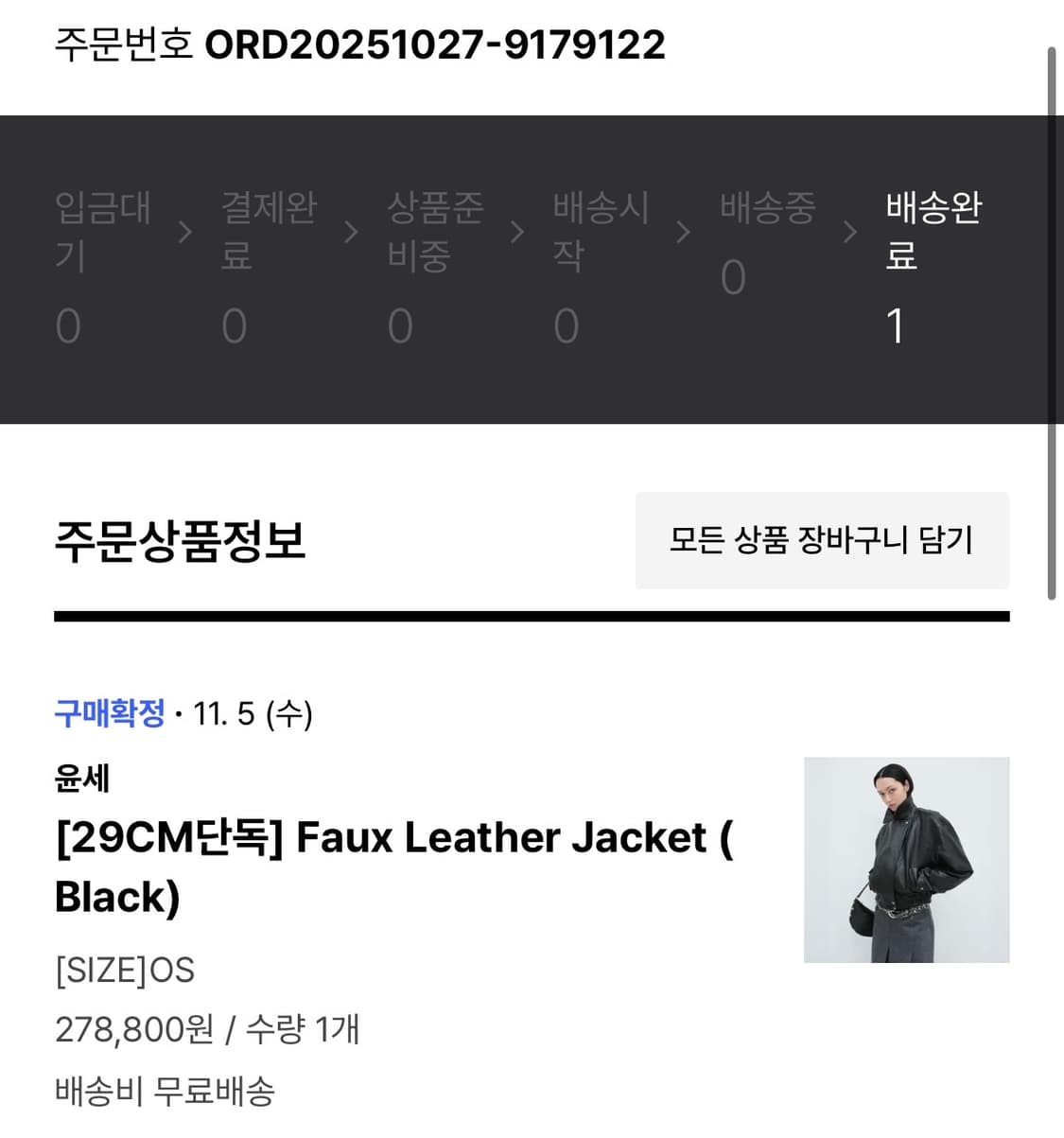Click the 배송완료 delivery complete status step

tap(932, 232)
